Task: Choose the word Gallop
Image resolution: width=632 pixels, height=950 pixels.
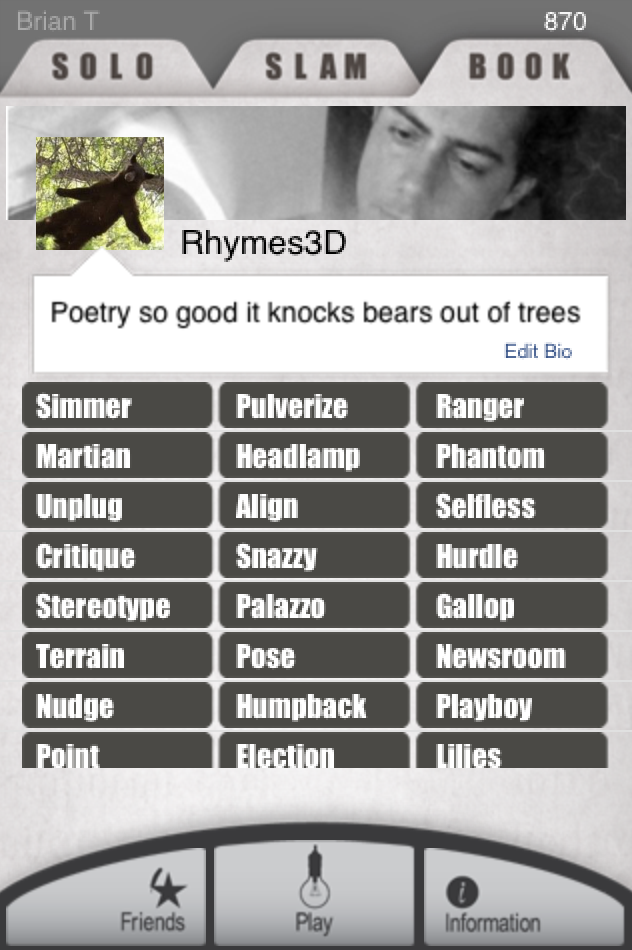Action: point(512,606)
